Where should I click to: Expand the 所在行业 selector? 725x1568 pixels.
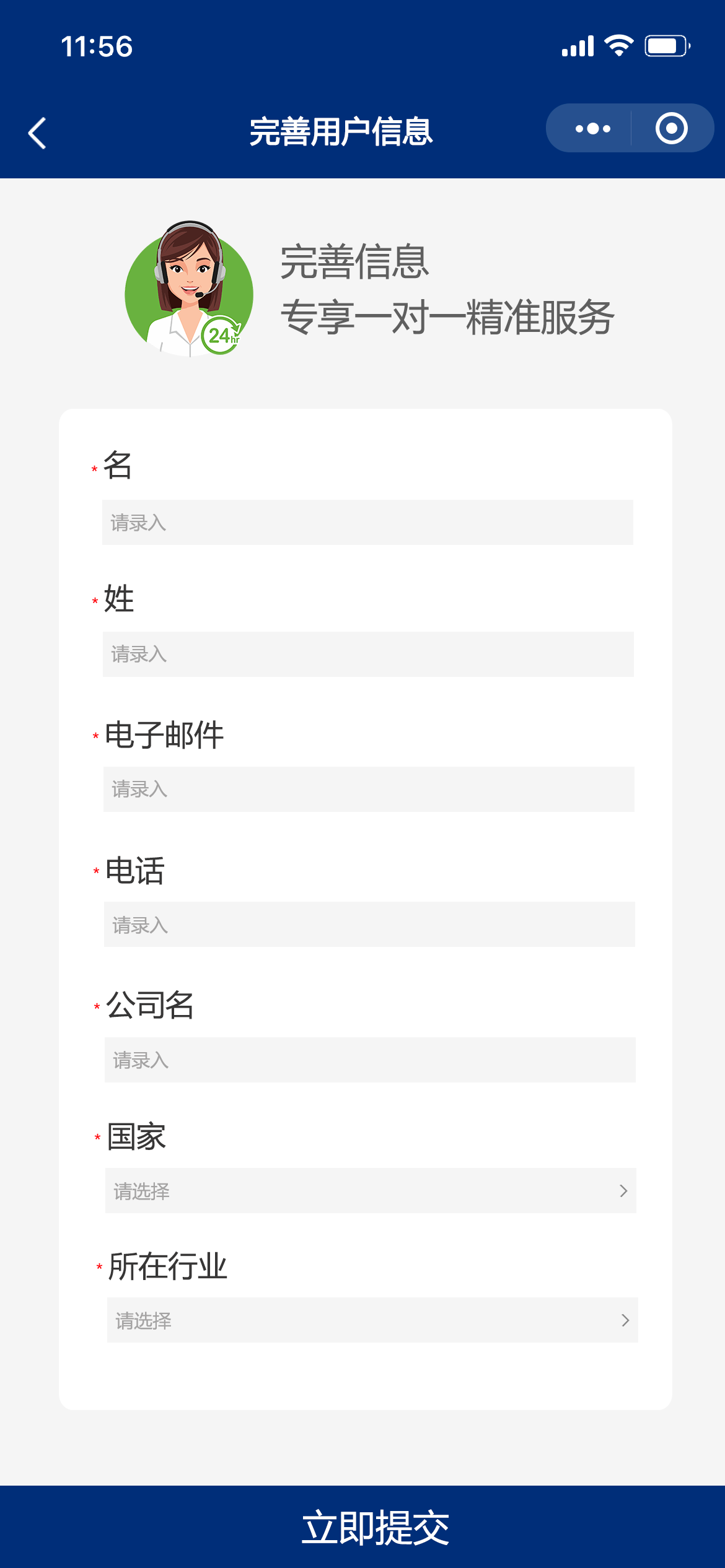(372, 1320)
